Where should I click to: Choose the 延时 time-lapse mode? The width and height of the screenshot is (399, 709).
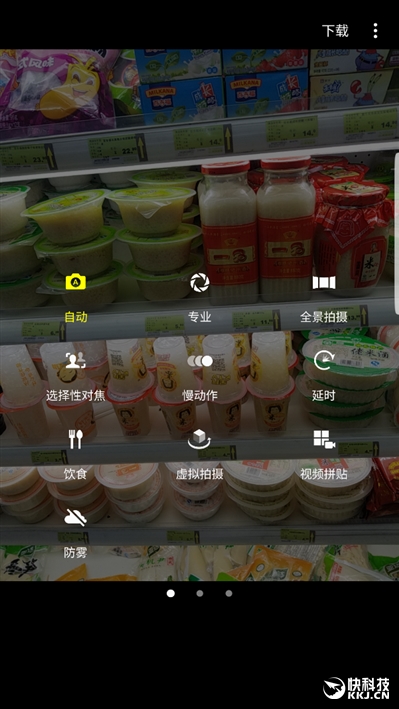point(324,377)
